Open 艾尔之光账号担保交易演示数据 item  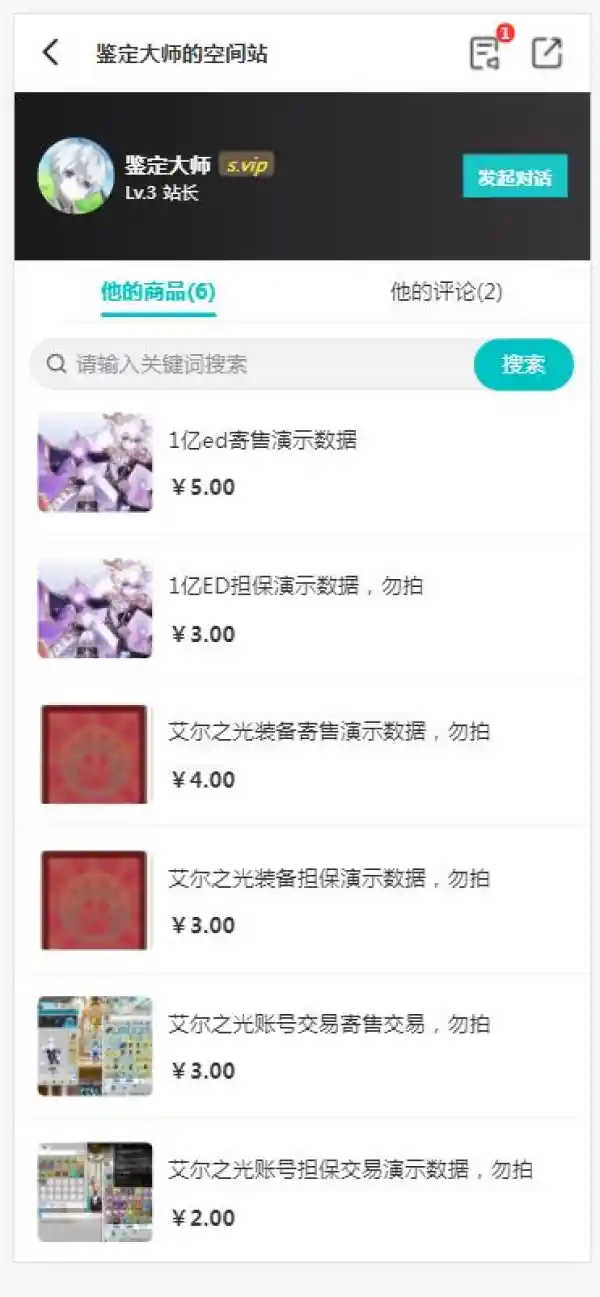350,1169
